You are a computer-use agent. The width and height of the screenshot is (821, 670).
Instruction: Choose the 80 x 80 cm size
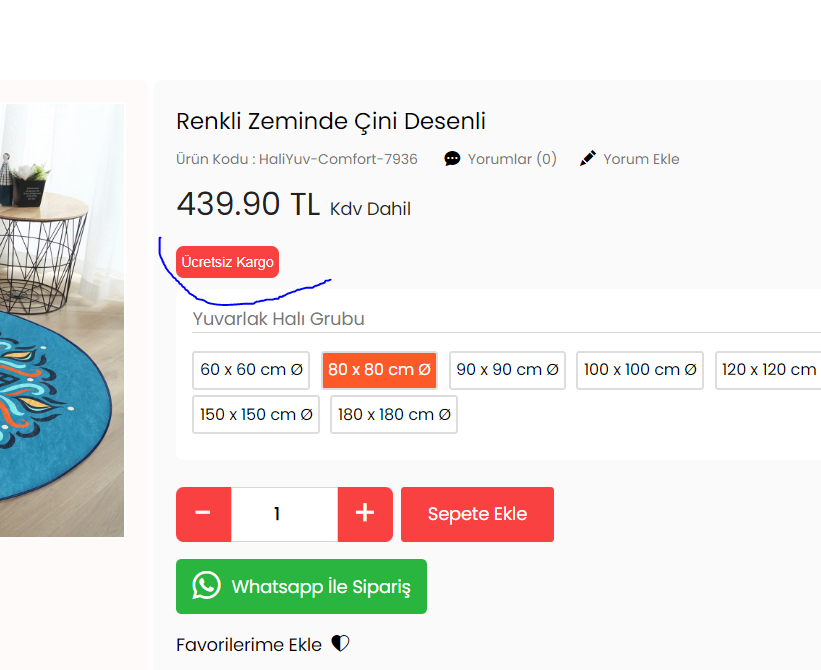pyautogui.click(x=379, y=370)
